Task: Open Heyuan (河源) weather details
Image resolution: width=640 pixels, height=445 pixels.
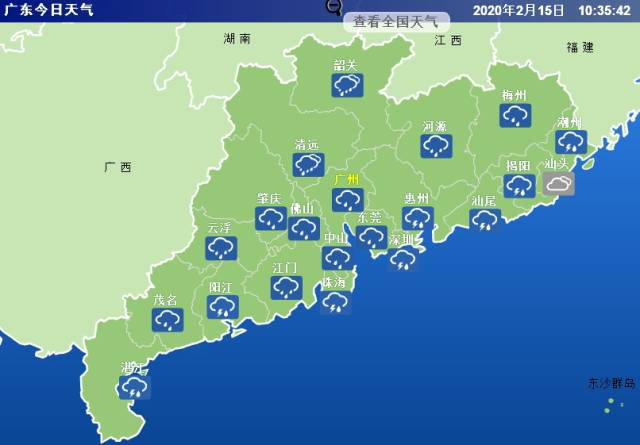Action: 435,146
